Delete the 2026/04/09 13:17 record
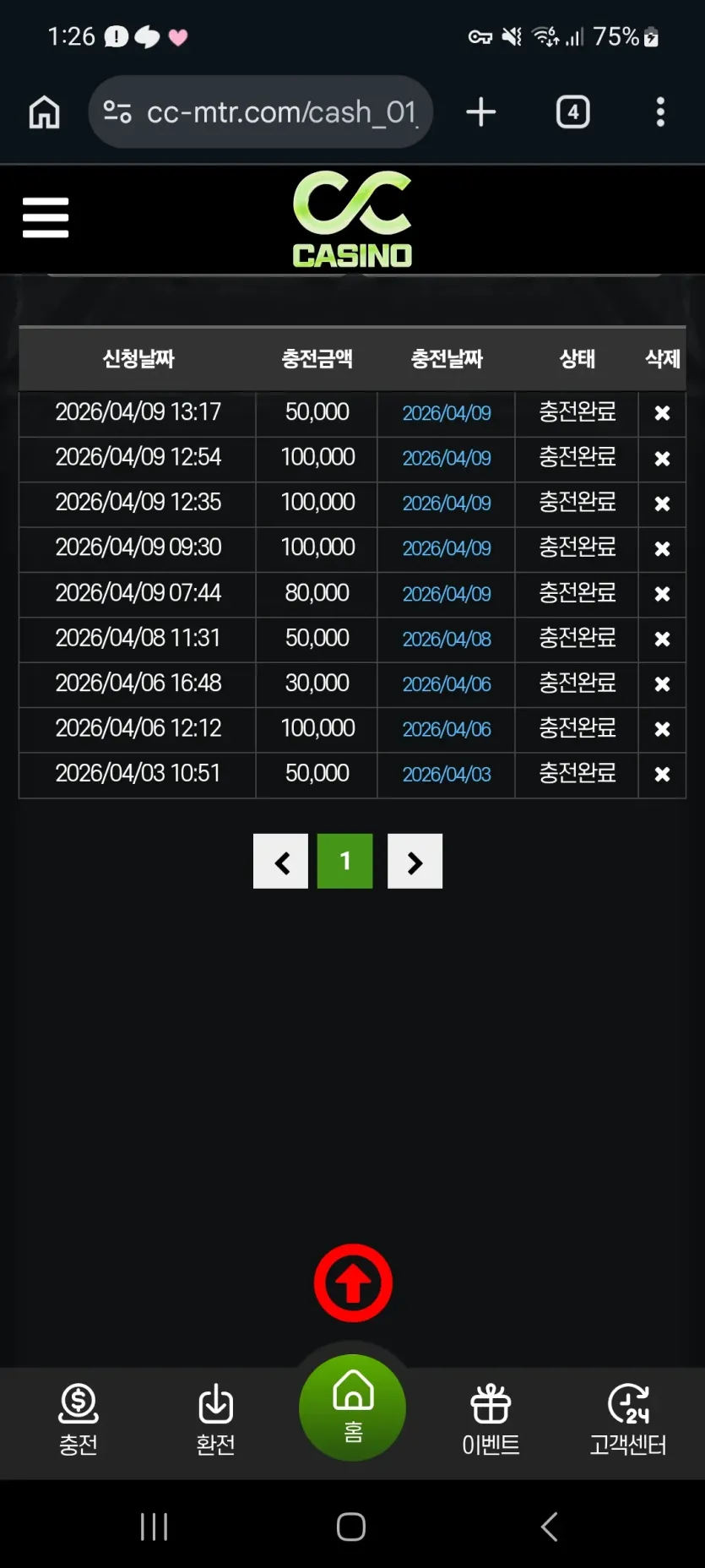 click(x=663, y=413)
